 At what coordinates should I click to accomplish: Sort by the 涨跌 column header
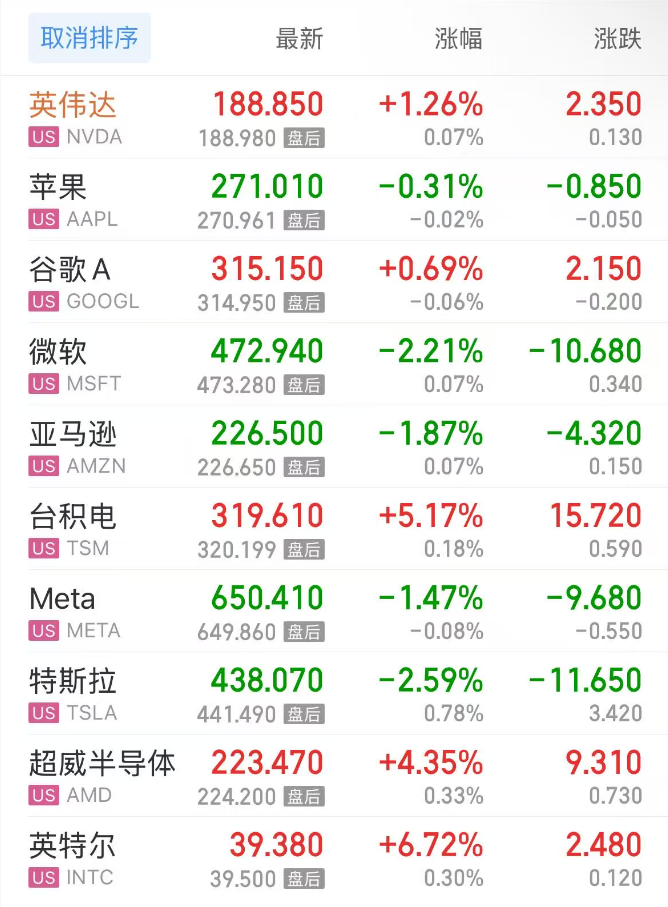point(617,39)
